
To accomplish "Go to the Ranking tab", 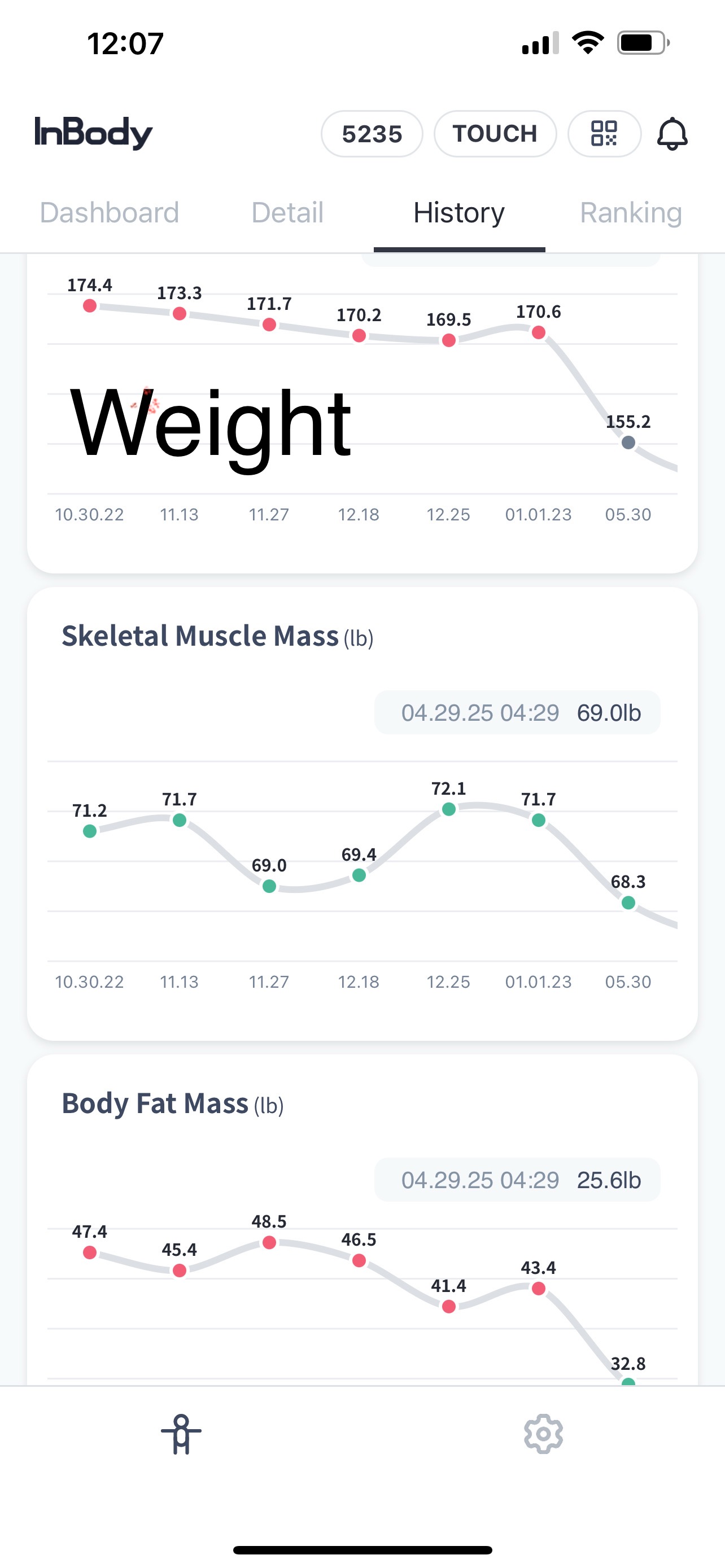I will pyautogui.click(x=631, y=213).
